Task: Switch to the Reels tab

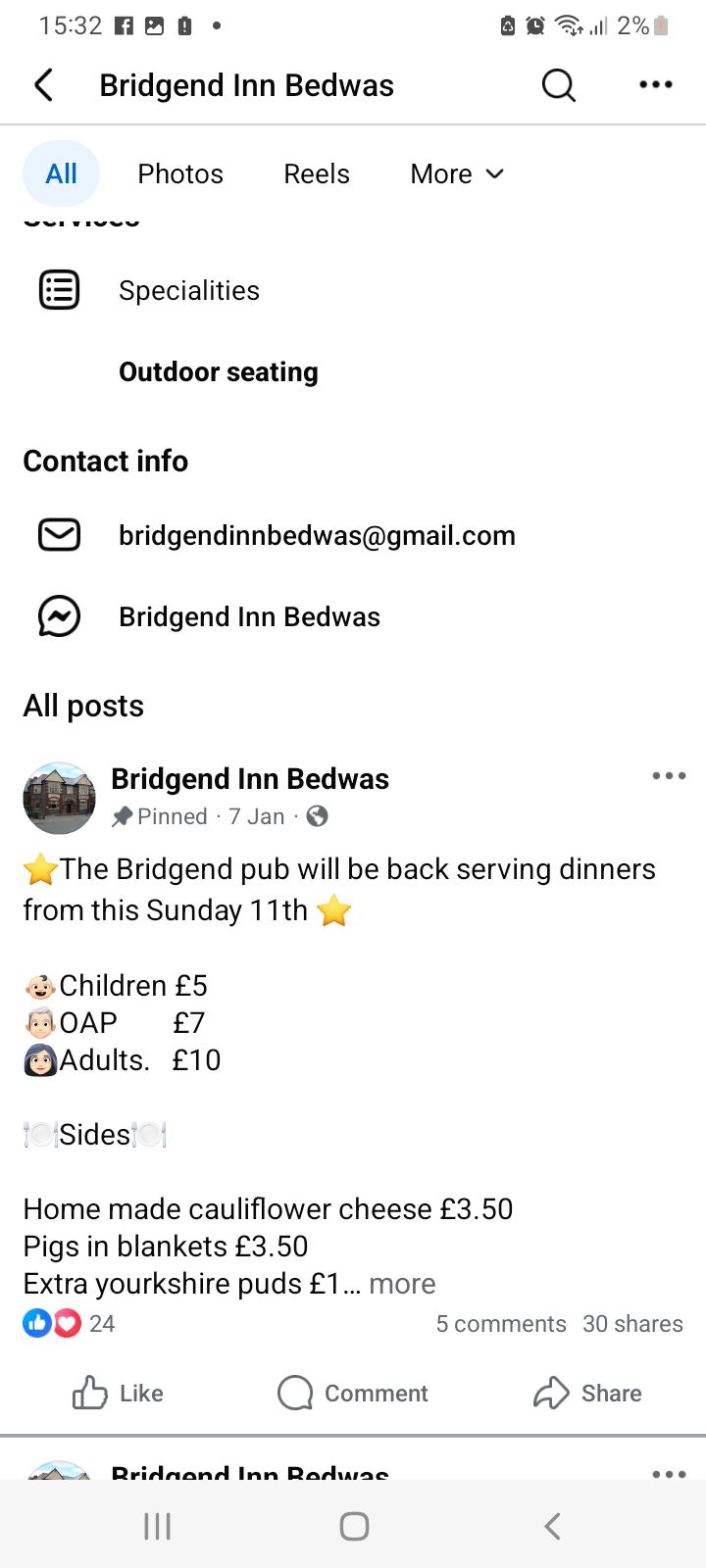Action: [317, 173]
